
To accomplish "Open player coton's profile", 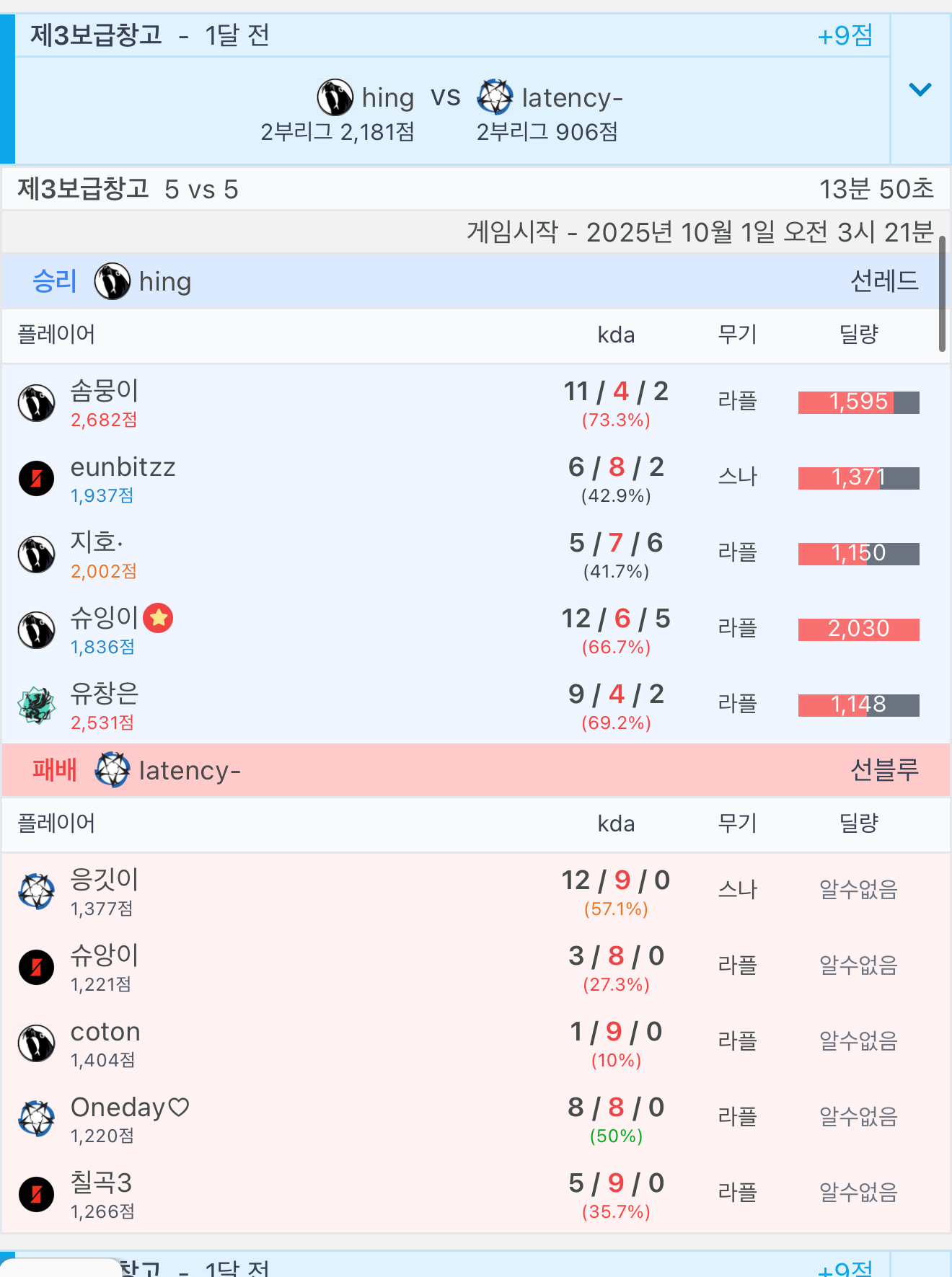I will [105, 1032].
